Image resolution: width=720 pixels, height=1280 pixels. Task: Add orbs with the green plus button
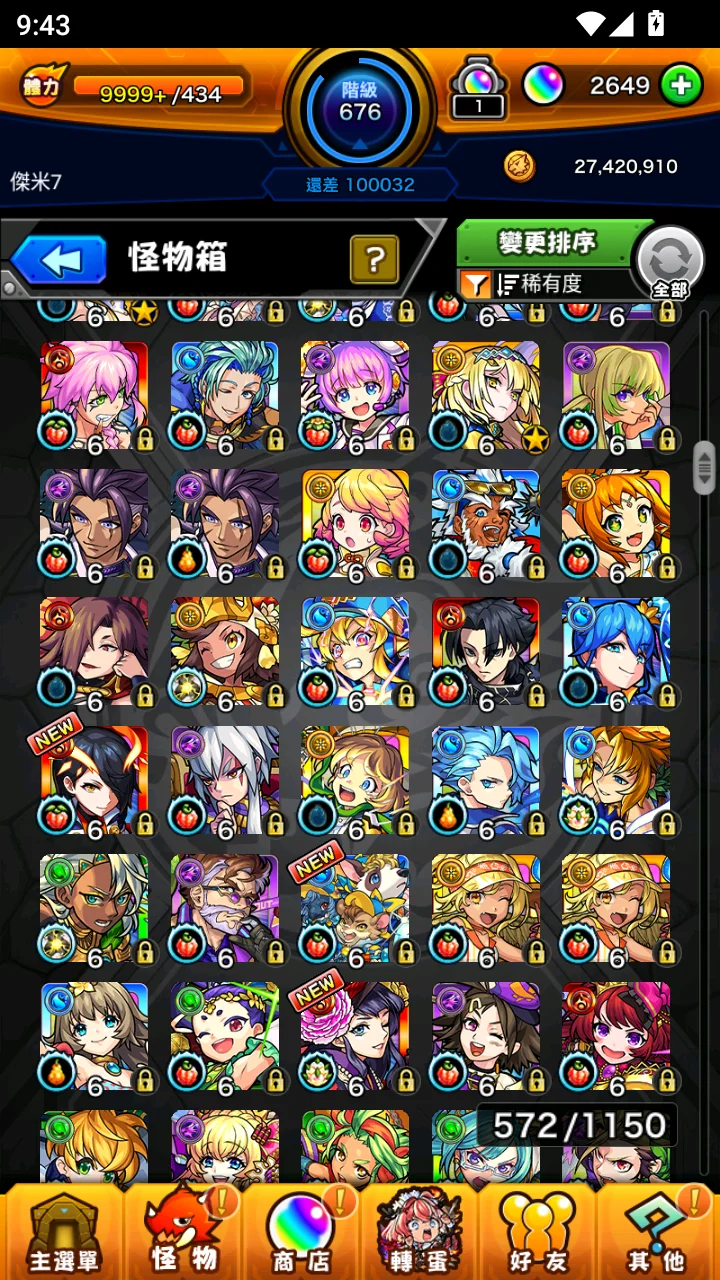tap(680, 86)
